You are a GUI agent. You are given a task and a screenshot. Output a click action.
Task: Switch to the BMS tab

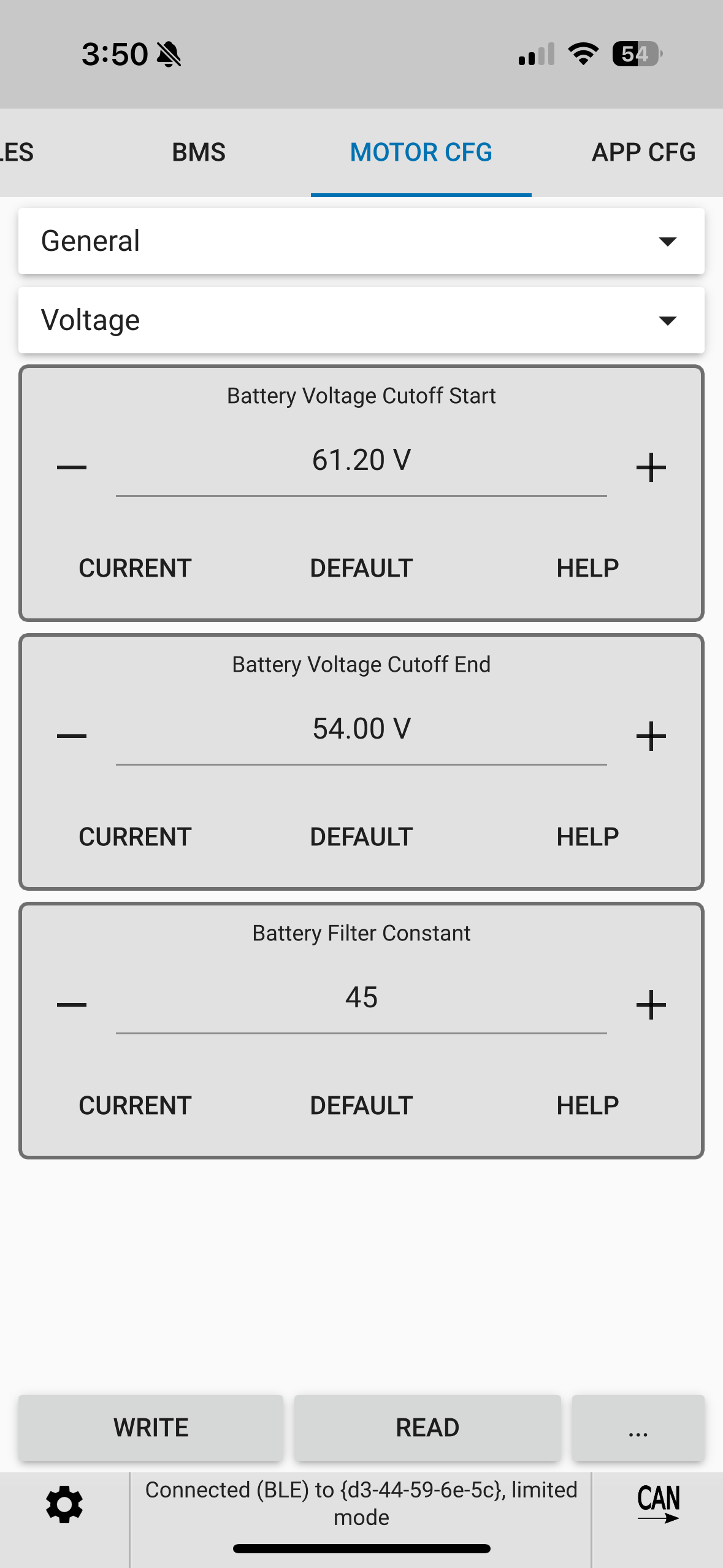(199, 152)
